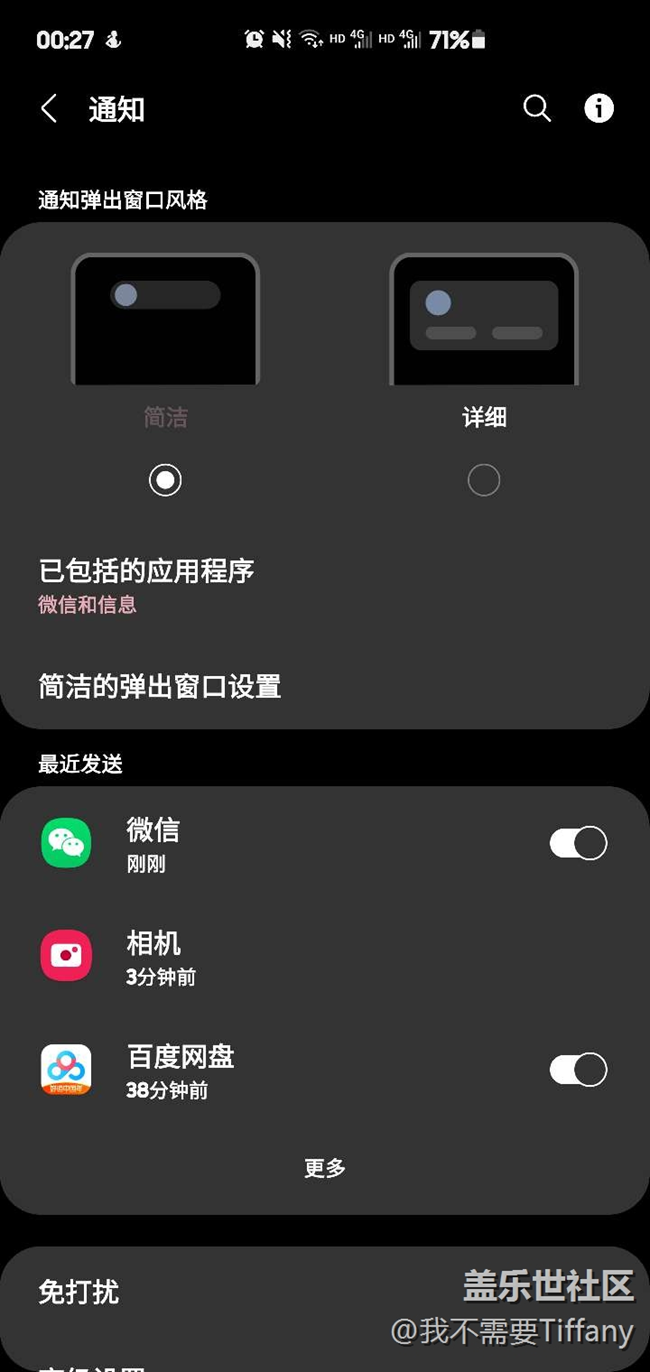This screenshot has height=1372, width=650.
Task: Tap 更多 to see more apps
Action: pos(325,1167)
